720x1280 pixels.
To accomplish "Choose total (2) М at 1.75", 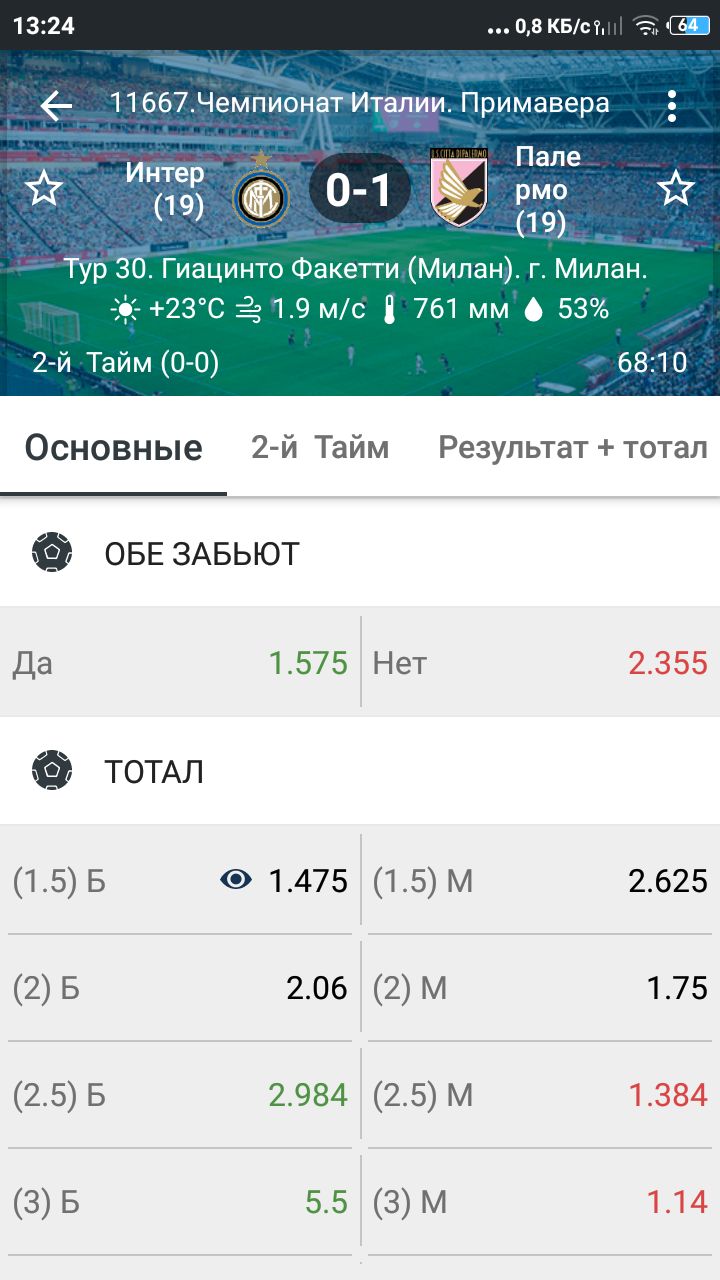I will [540, 988].
